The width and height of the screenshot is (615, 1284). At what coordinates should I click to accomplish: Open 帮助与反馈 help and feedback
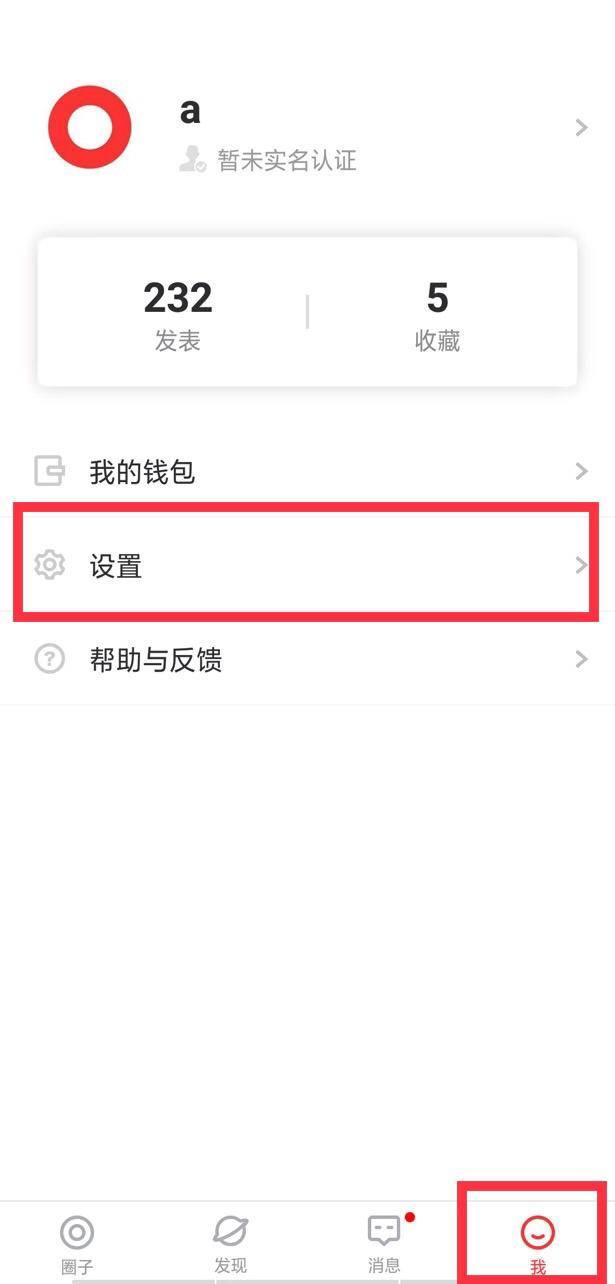(x=307, y=660)
